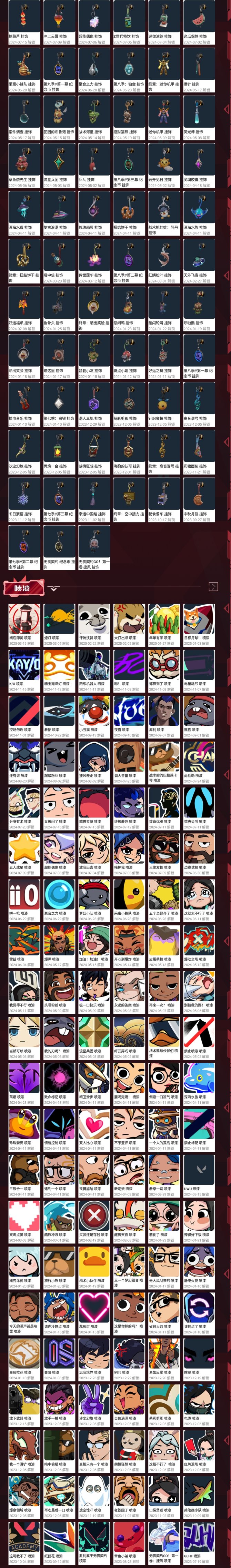This screenshot has width=231, height=1568.
Task: Select the 聚合之力 喷漆 spray
Action: click(x=59, y=897)
